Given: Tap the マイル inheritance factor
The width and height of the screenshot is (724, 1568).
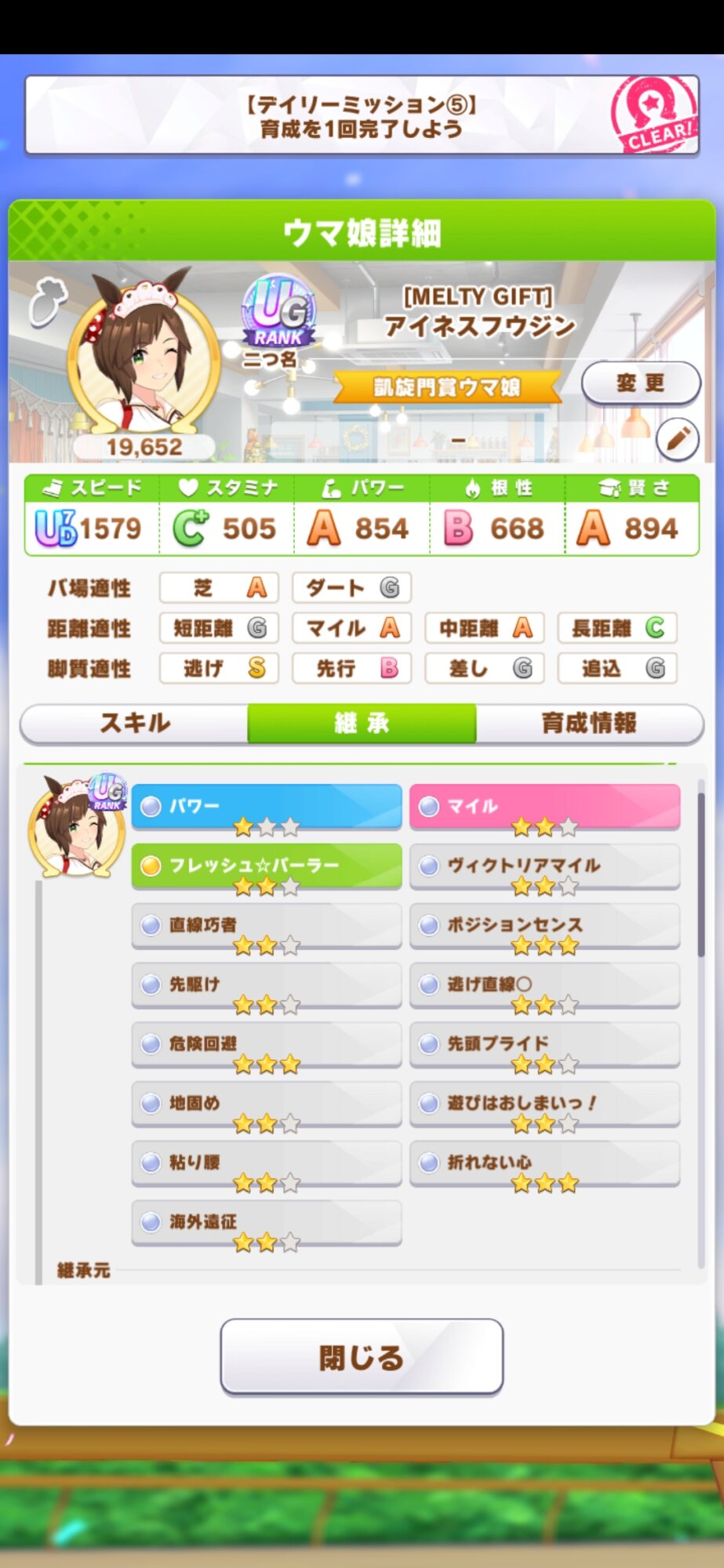Looking at the screenshot, I should coord(544,807).
